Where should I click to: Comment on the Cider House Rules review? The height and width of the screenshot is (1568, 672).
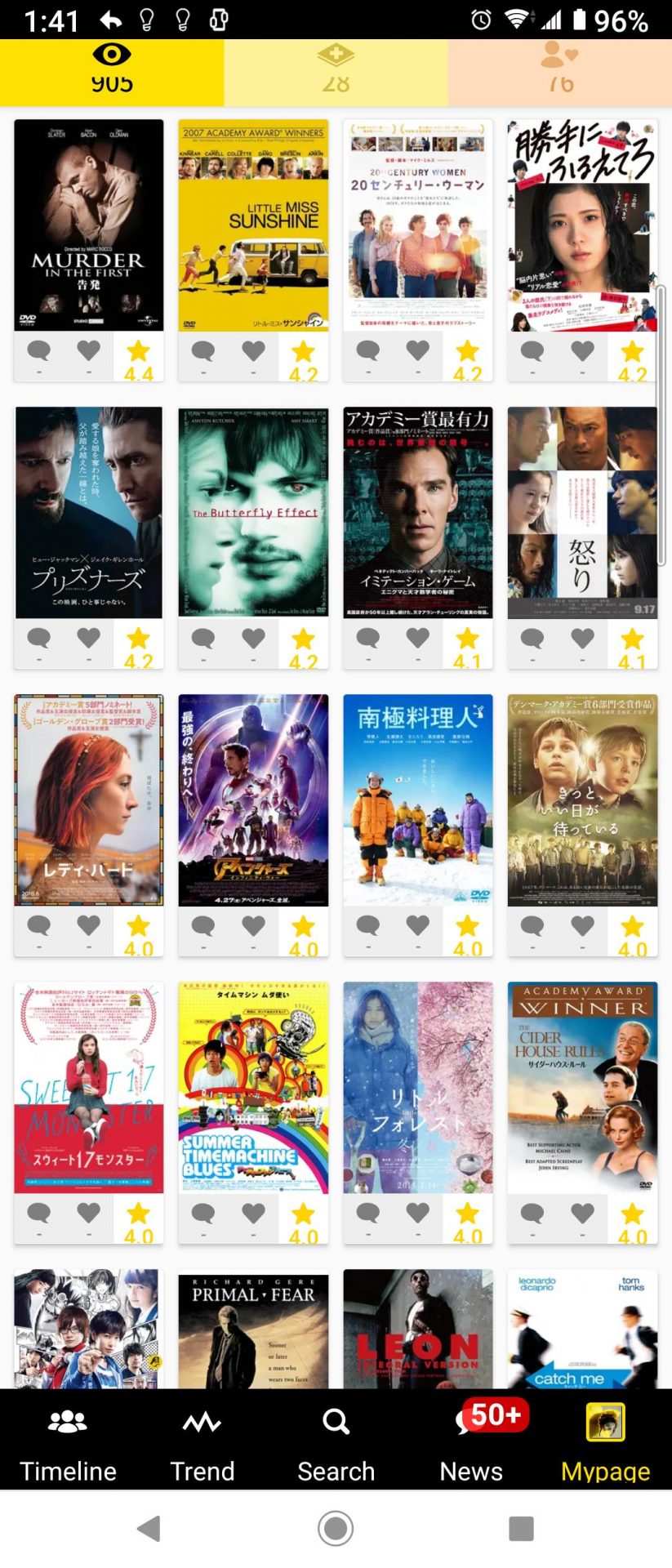click(x=532, y=1214)
